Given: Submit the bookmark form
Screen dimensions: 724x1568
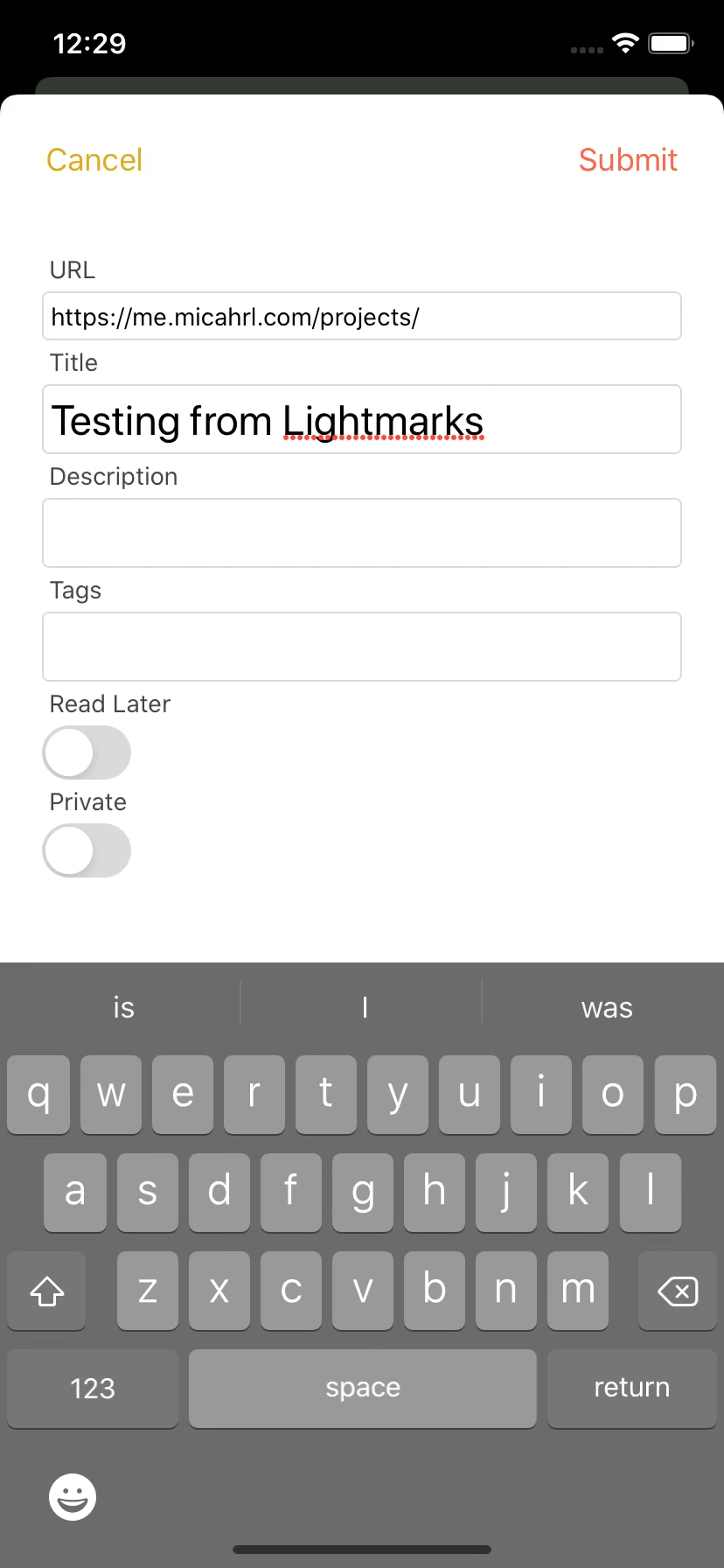Looking at the screenshot, I should 628,160.
